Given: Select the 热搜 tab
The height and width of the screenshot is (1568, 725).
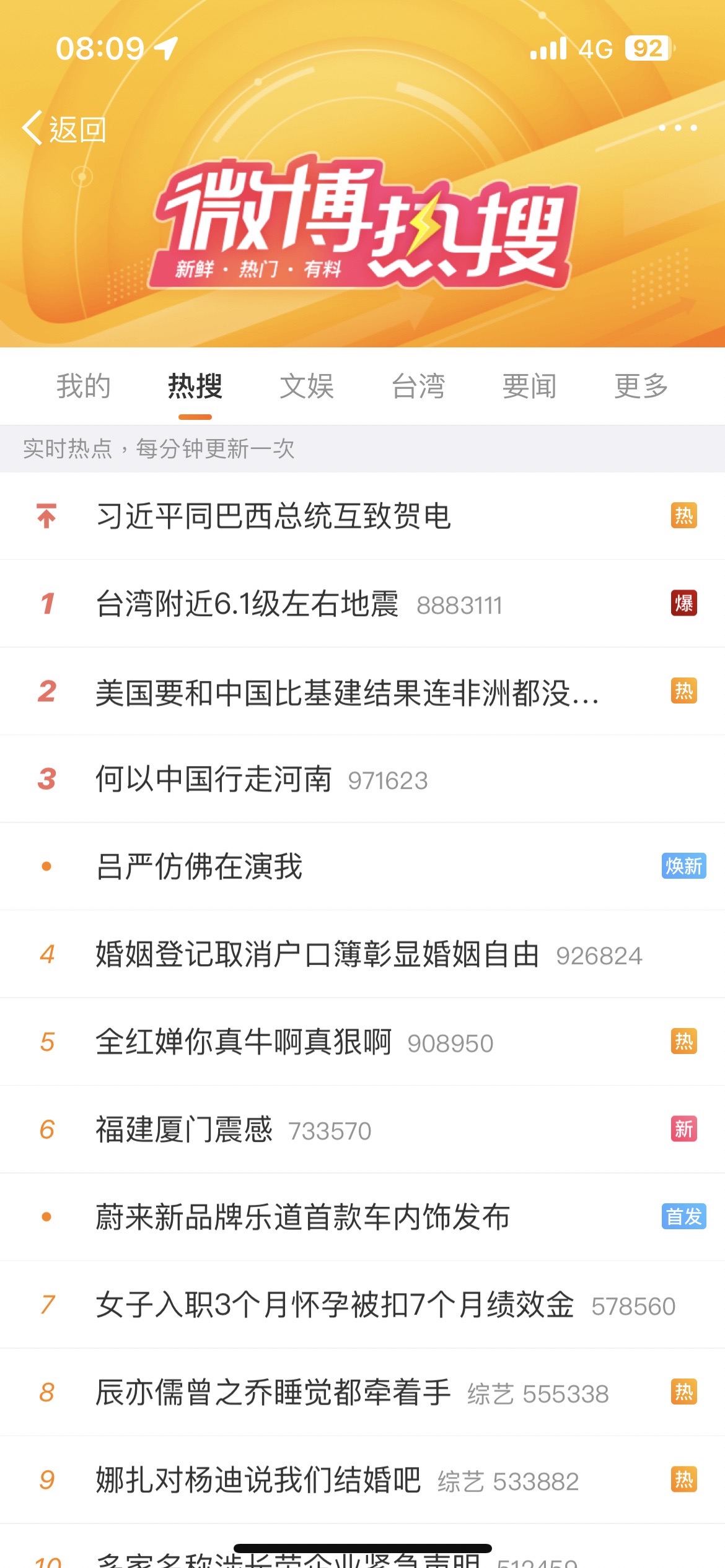Looking at the screenshot, I should pyautogui.click(x=195, y=386).
